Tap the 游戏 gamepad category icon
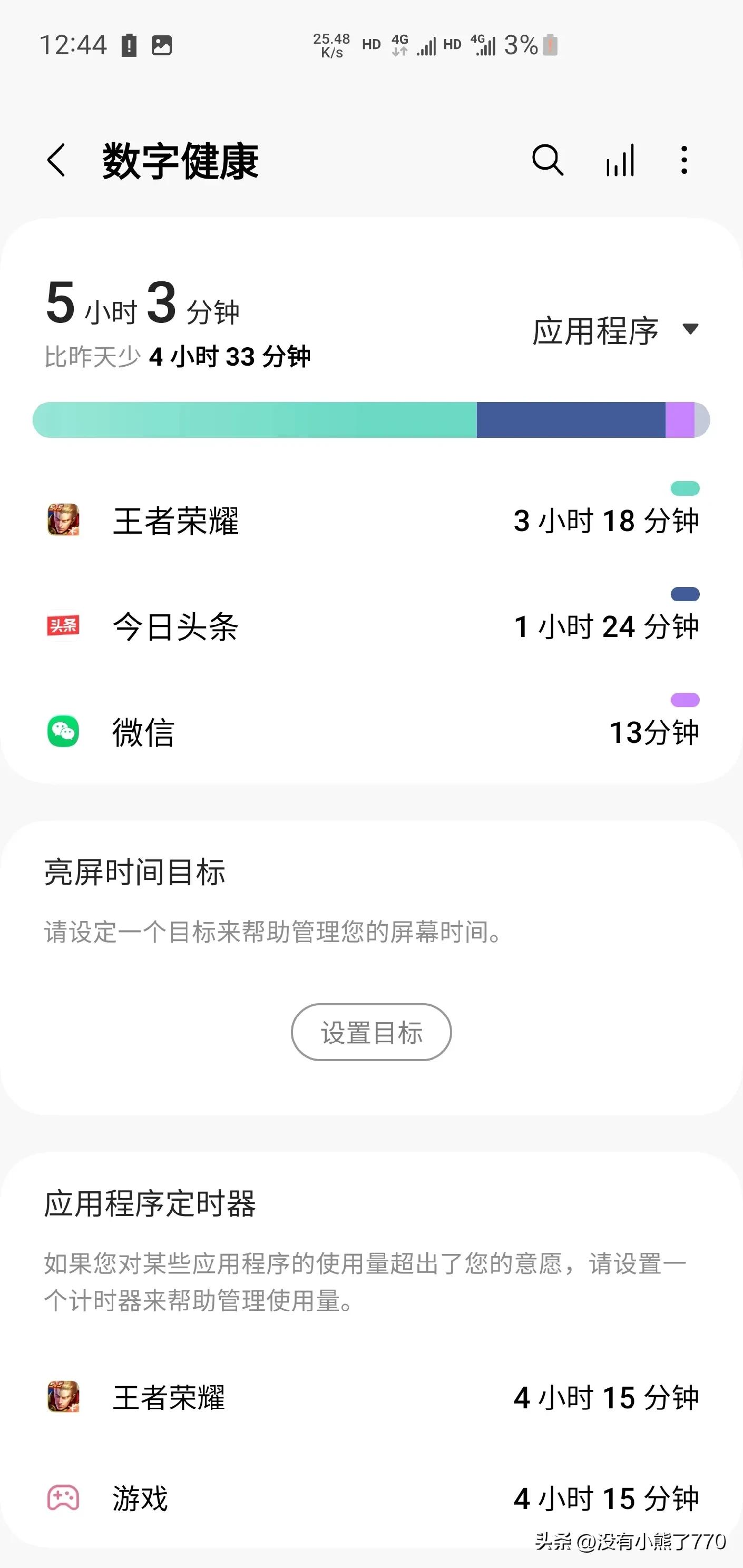The image size is (743, 1568). (63, 1498)
